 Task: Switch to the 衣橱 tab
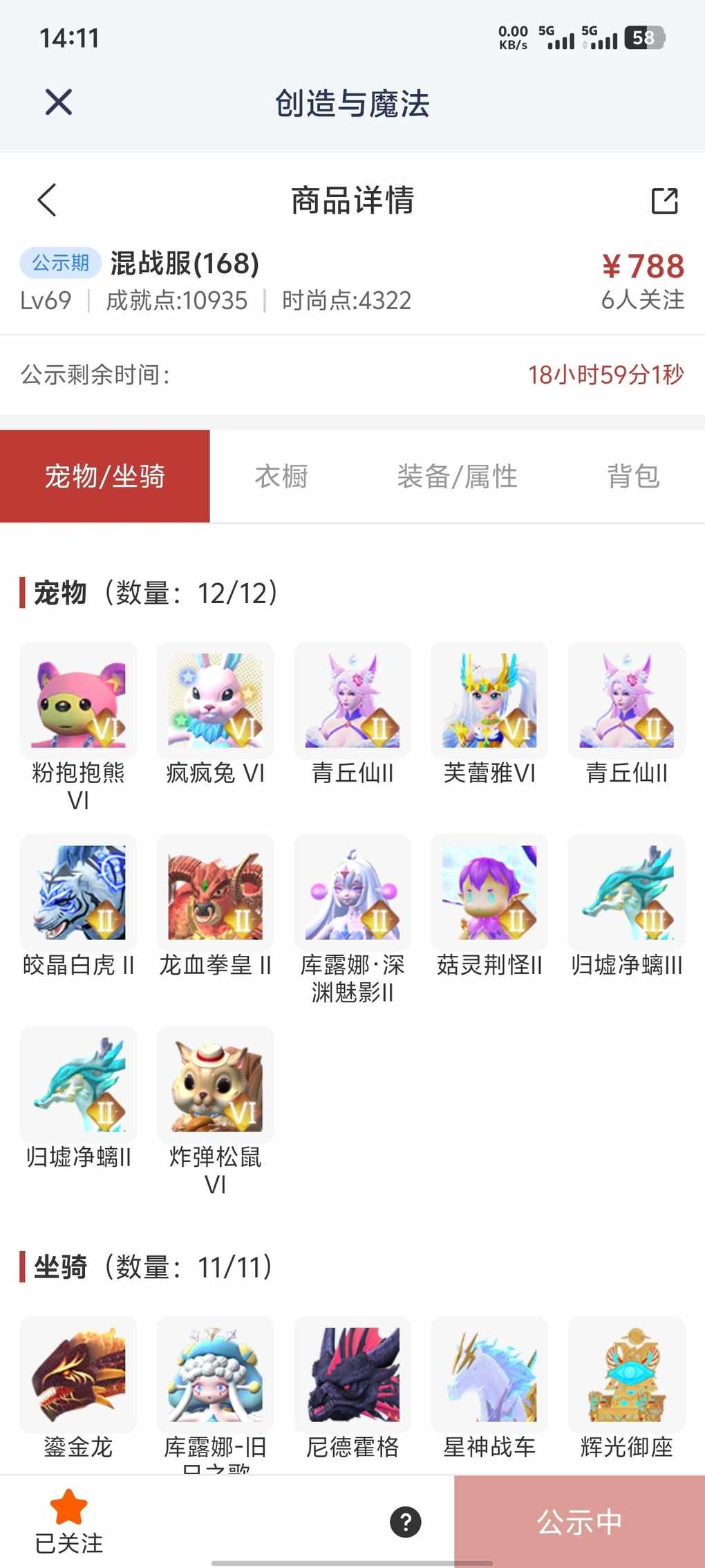click(x=281, y=477)
